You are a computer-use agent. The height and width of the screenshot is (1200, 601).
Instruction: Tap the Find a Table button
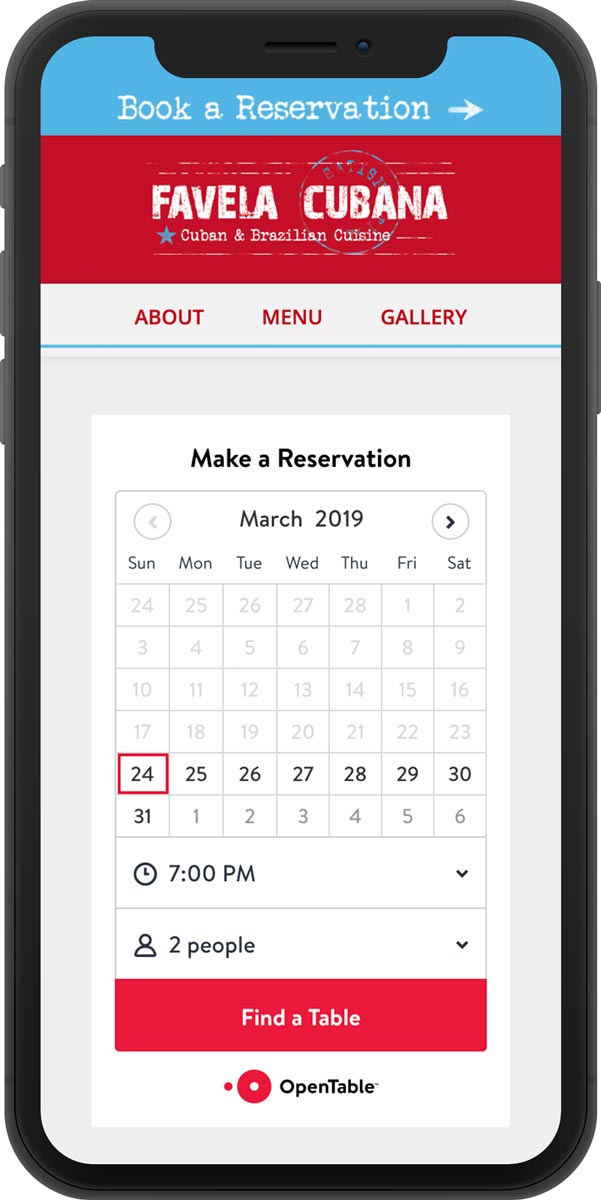click(x=301, y=1017)
